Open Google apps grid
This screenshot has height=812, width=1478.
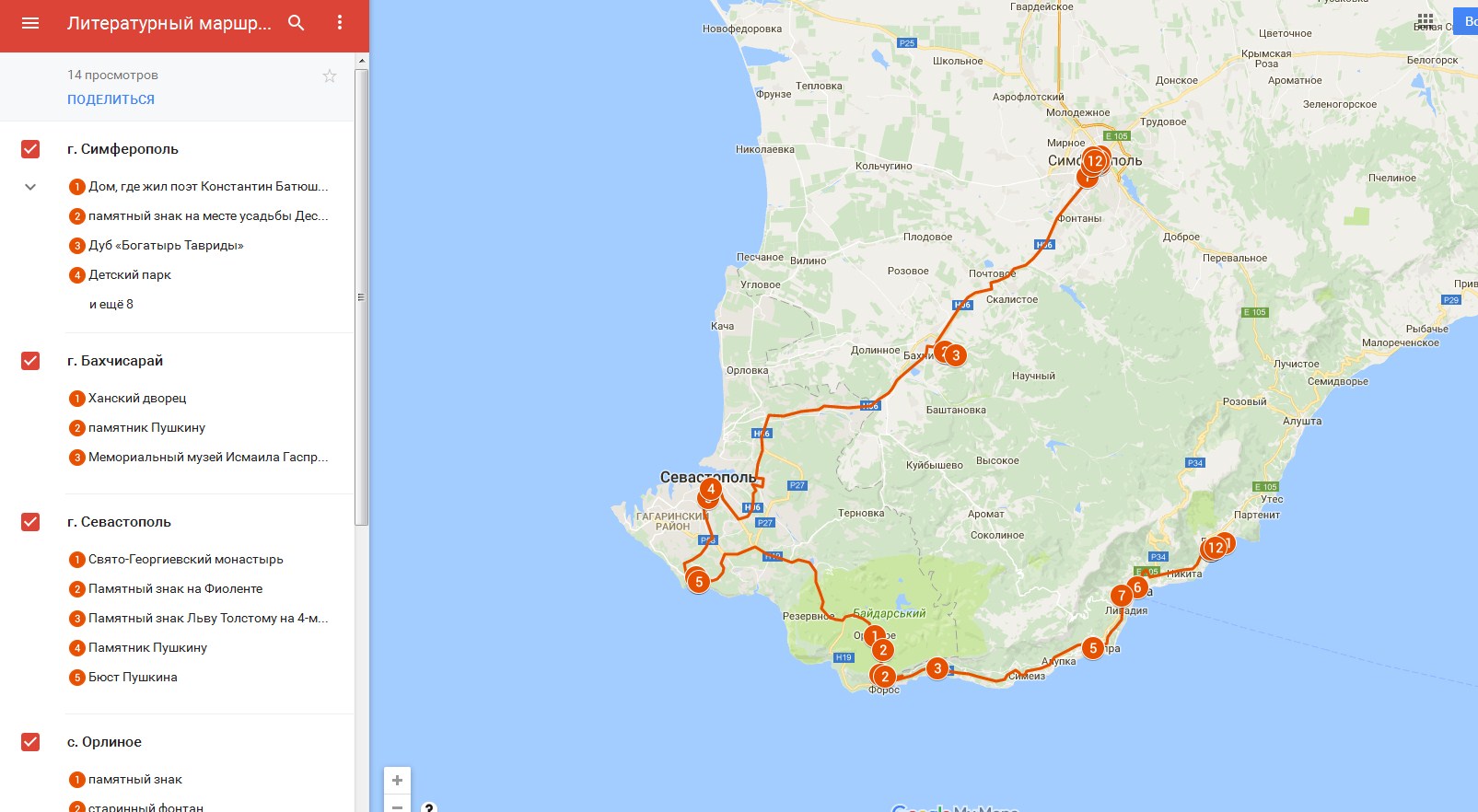coord(1426,19)
